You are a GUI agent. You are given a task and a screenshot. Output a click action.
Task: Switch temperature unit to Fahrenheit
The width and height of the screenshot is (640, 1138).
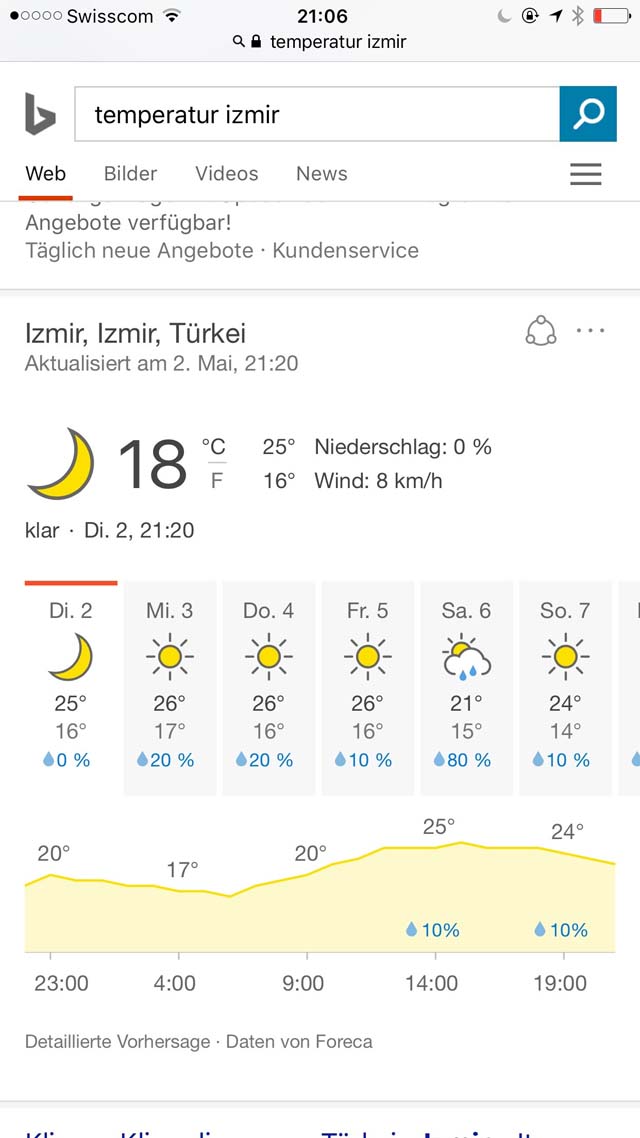point(216,480)
